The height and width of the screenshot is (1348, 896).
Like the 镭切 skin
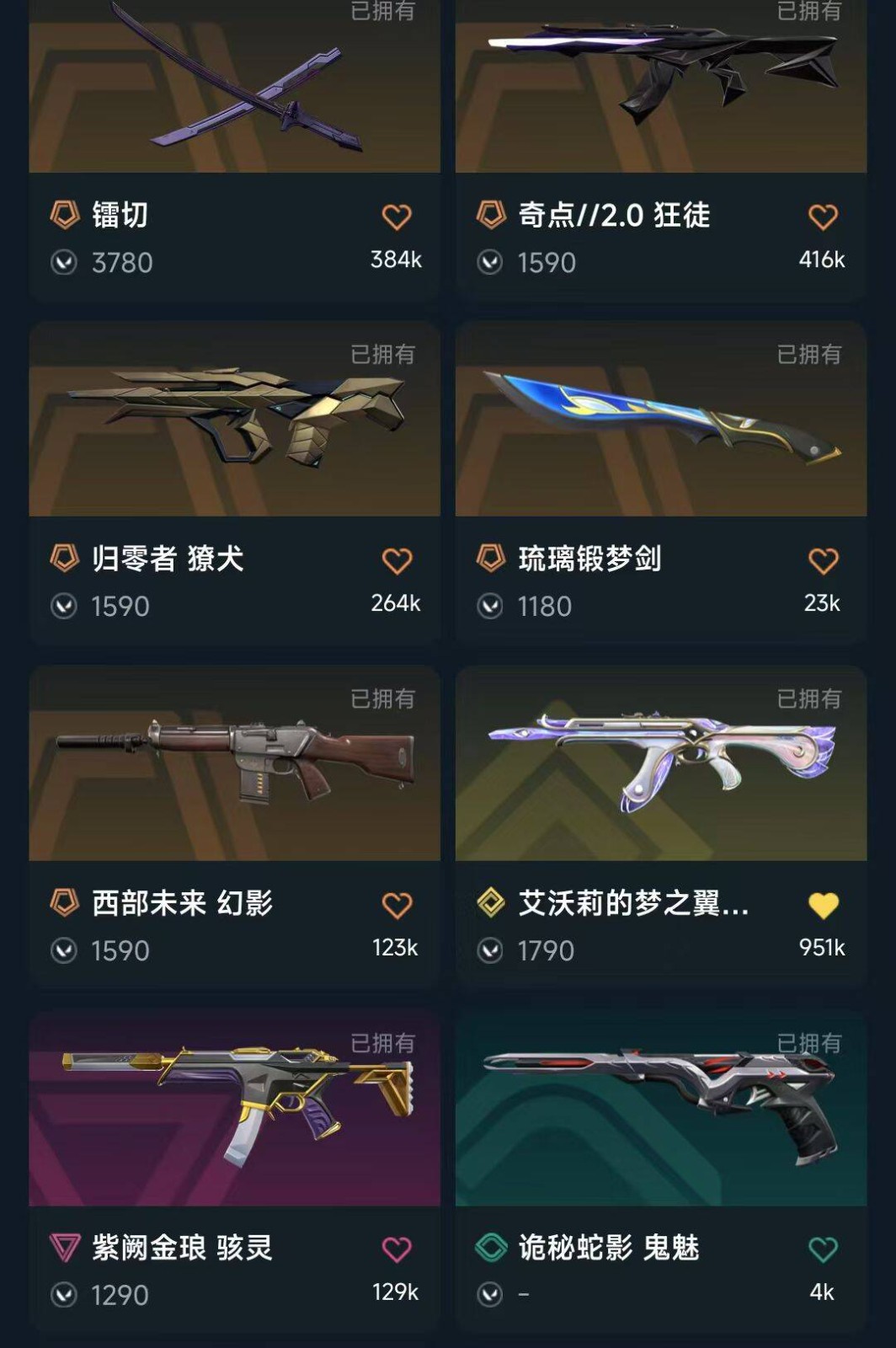click(397, 217)
